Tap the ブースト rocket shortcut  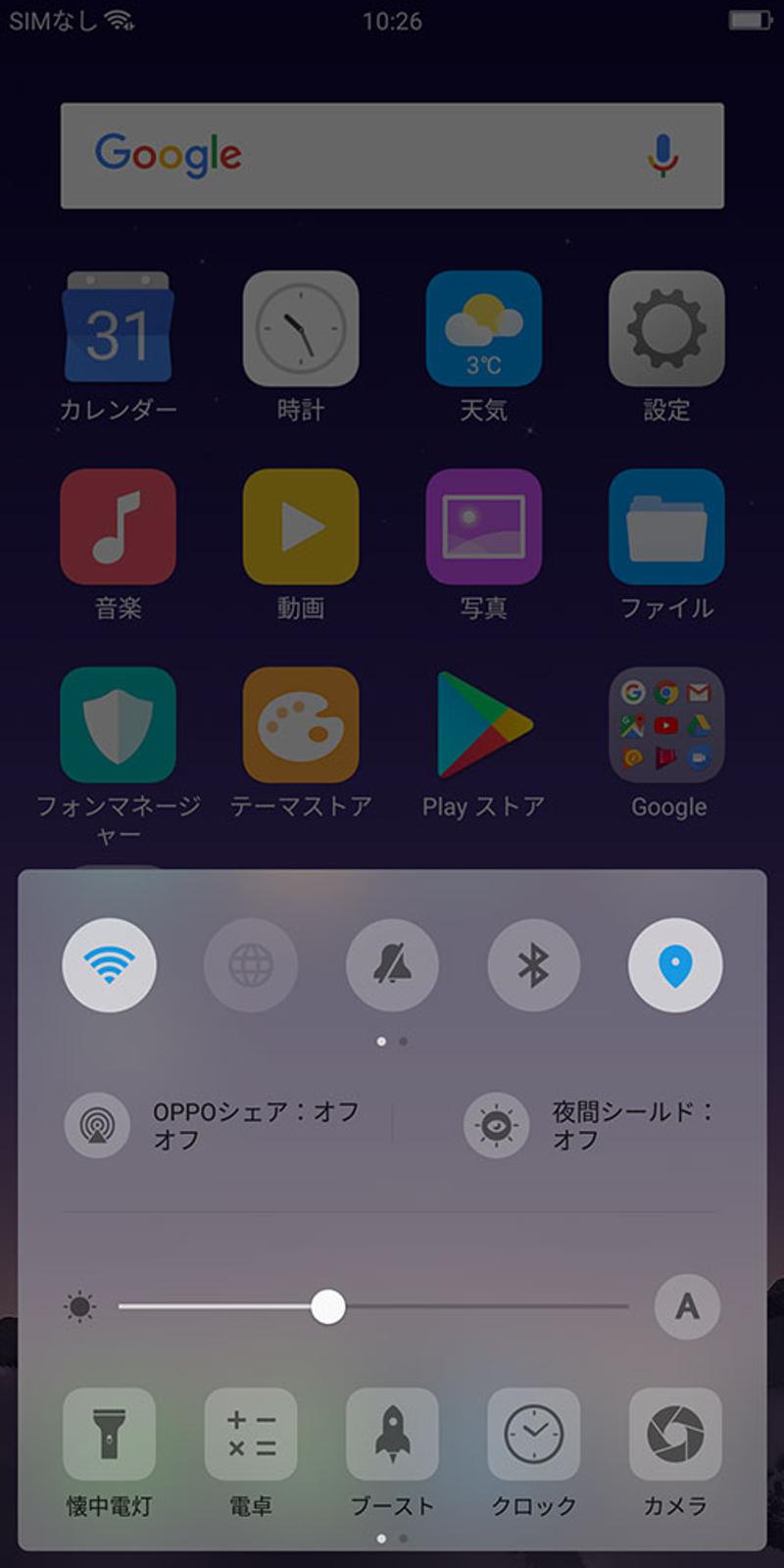[x=392, y=1434]
